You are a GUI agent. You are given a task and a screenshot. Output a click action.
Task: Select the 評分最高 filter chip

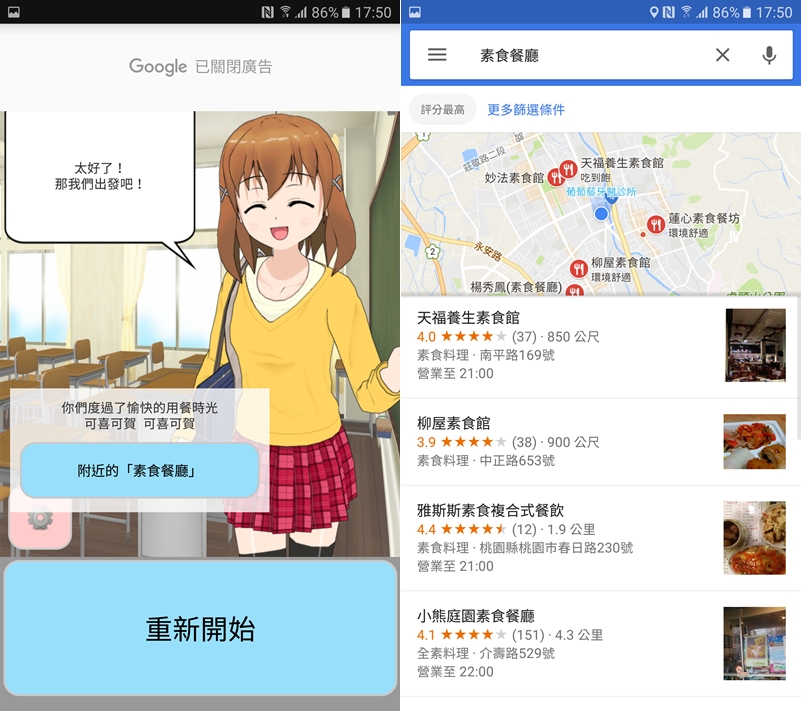pyautogui.click(x=443, y=109)
